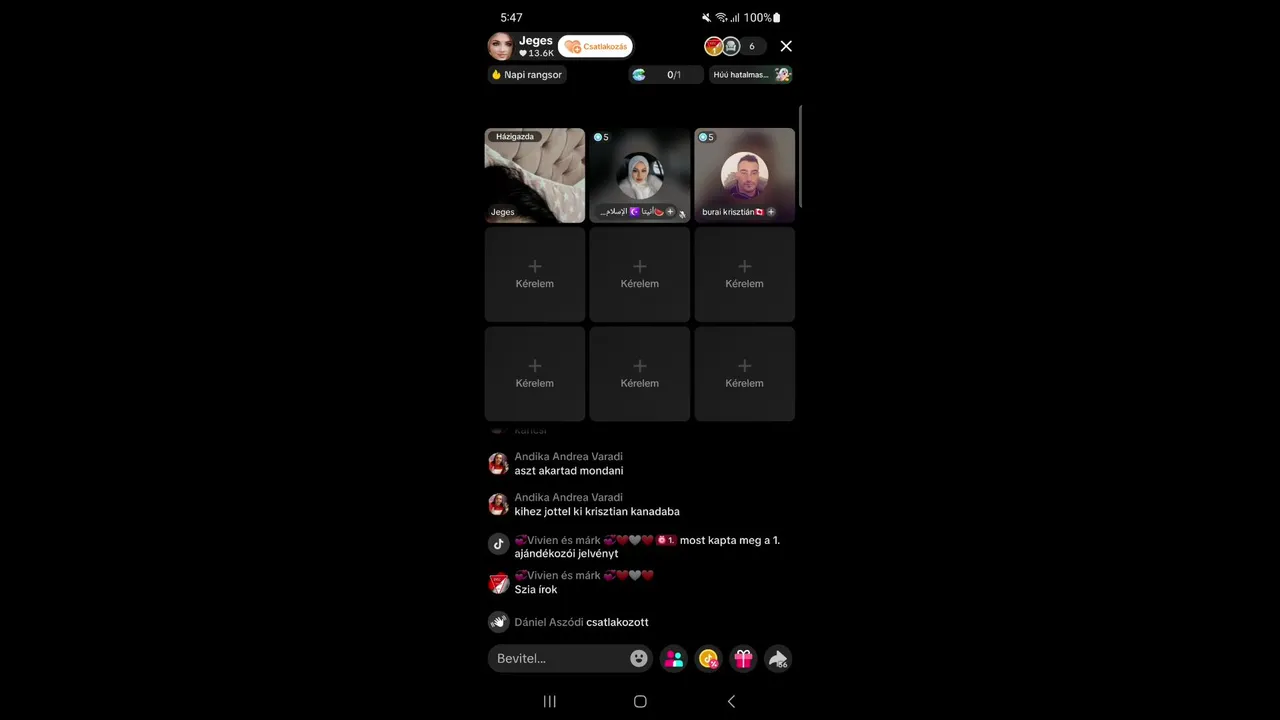
Task: Open the emoji picker in comment box
Action: tap(639, 658)
